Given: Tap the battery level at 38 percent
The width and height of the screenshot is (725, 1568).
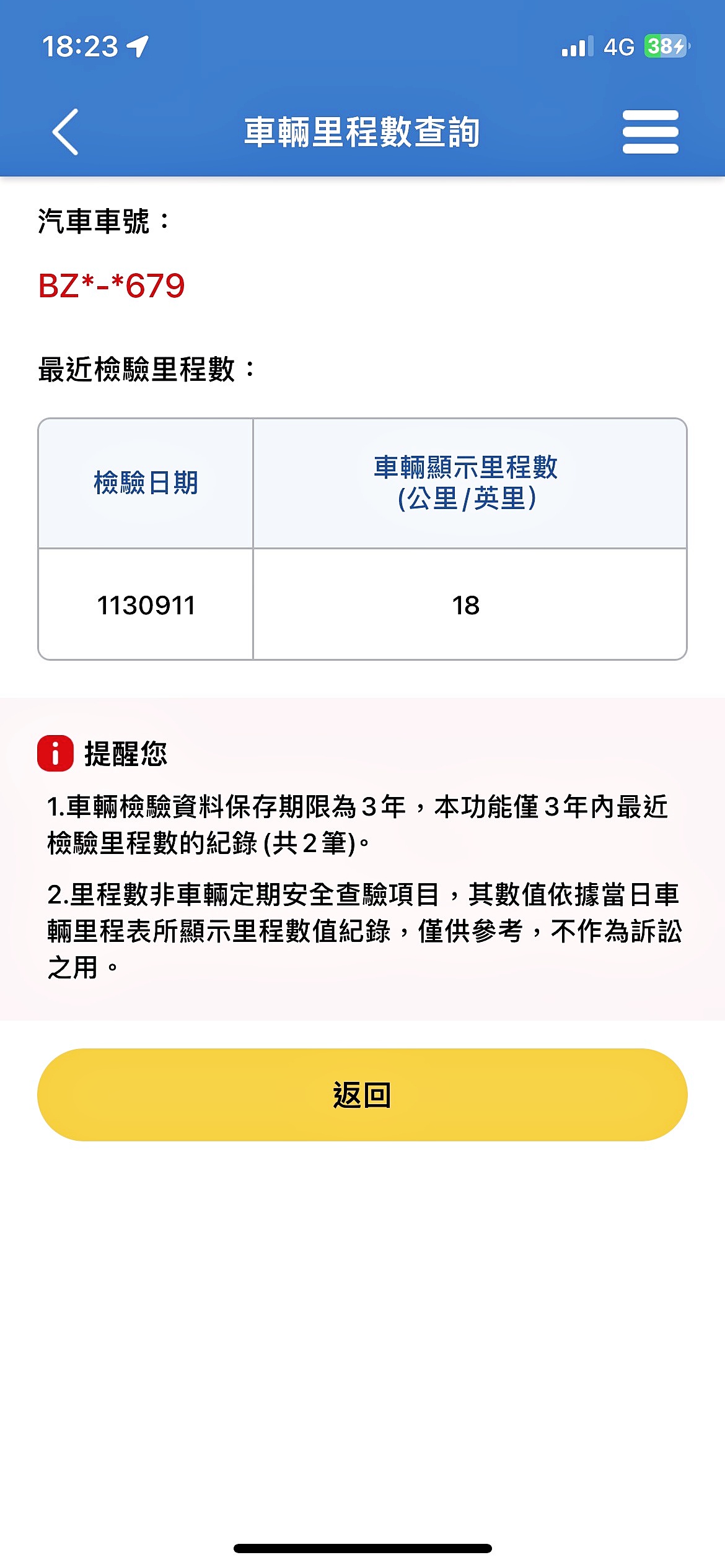Looking at the screenshot, I should pos(664,45).
